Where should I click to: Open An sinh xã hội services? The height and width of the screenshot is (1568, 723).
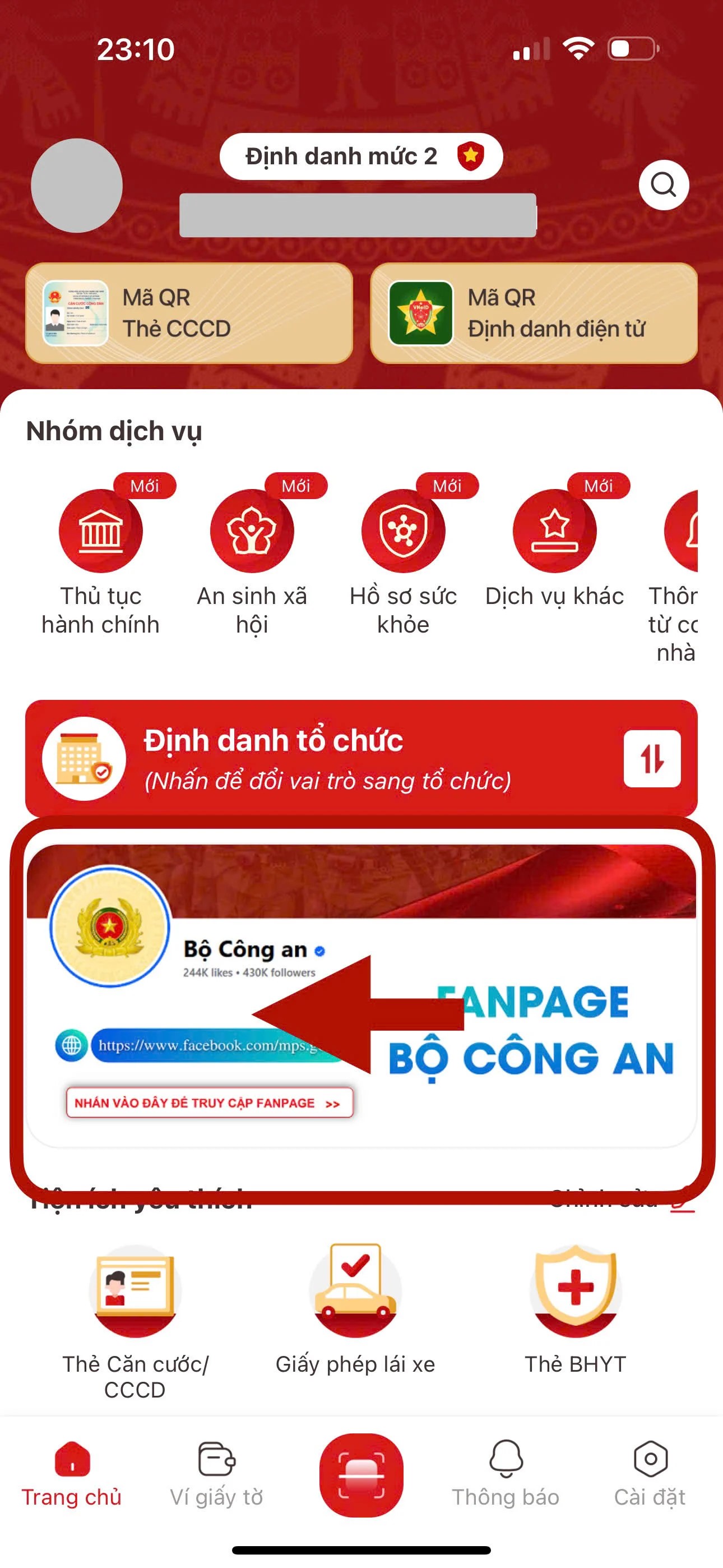tap(251, 531)
